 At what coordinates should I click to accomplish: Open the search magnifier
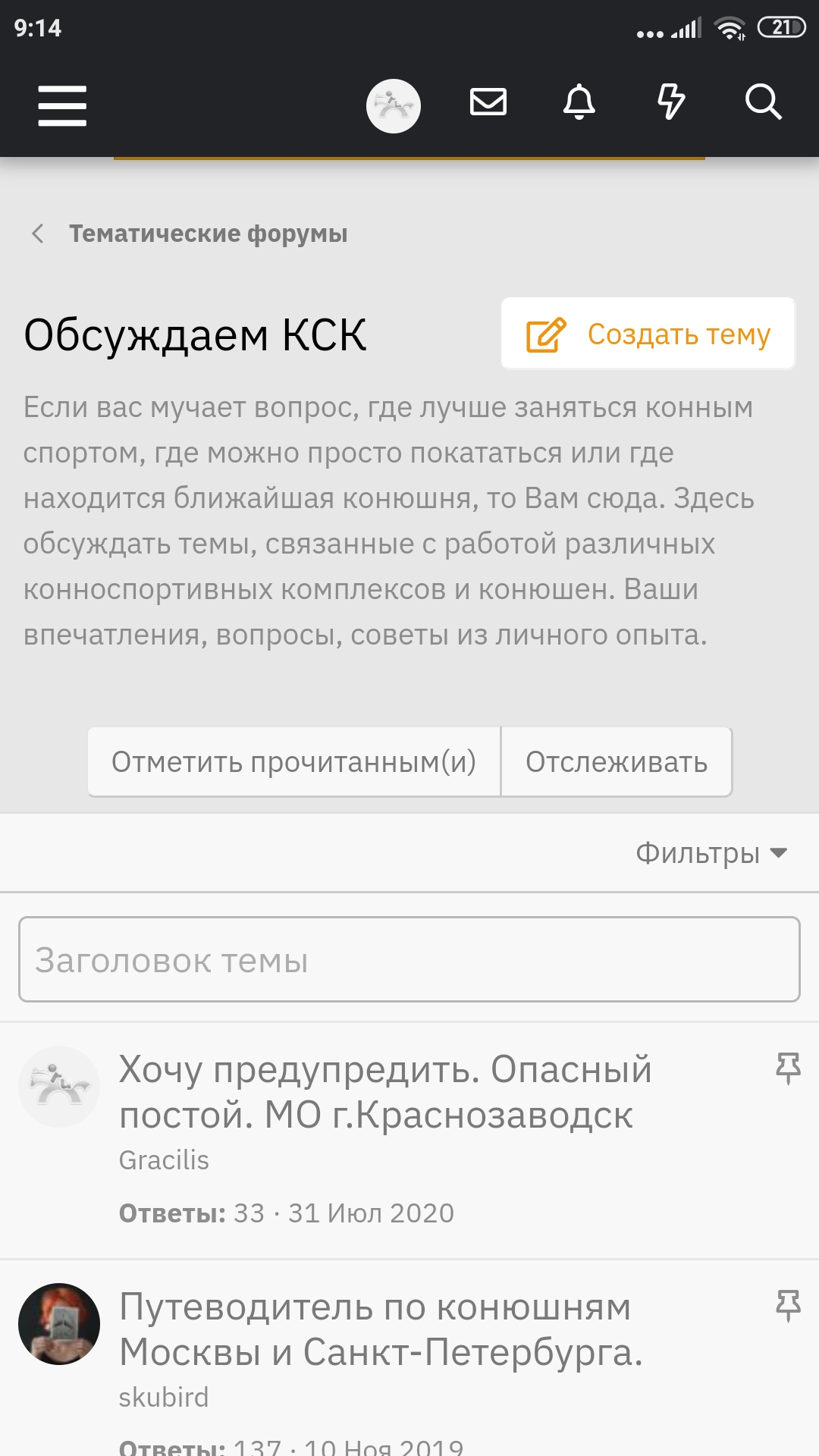(x=763, y=102)
